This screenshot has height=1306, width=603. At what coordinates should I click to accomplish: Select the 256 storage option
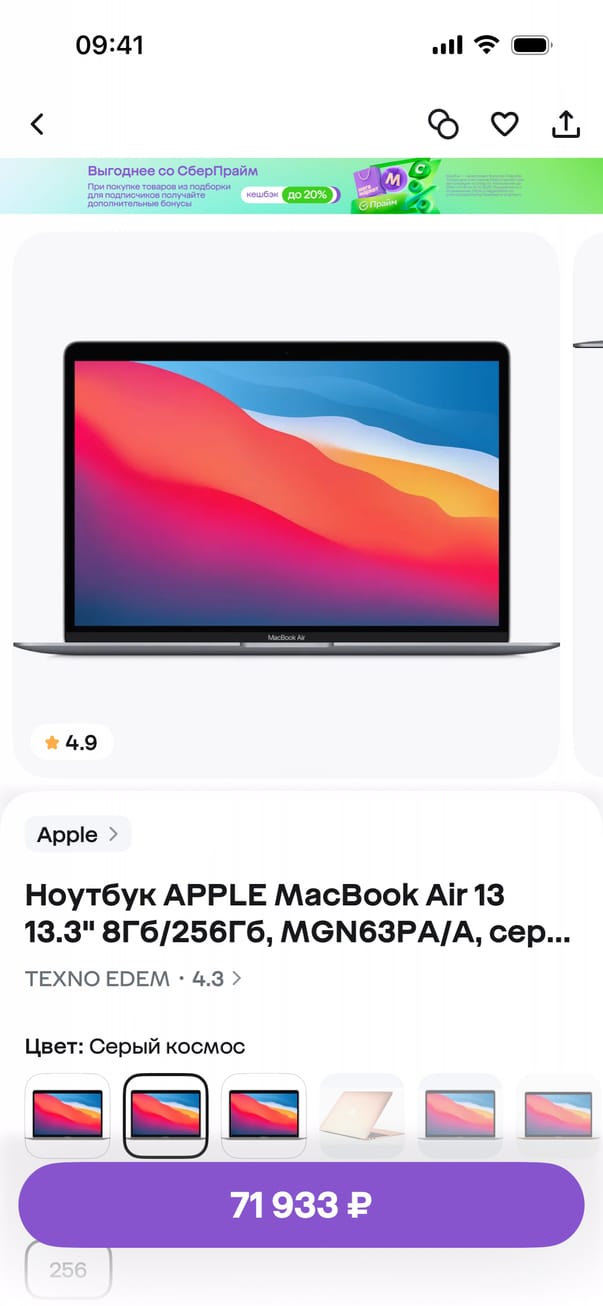click(x=68, y=1270)
